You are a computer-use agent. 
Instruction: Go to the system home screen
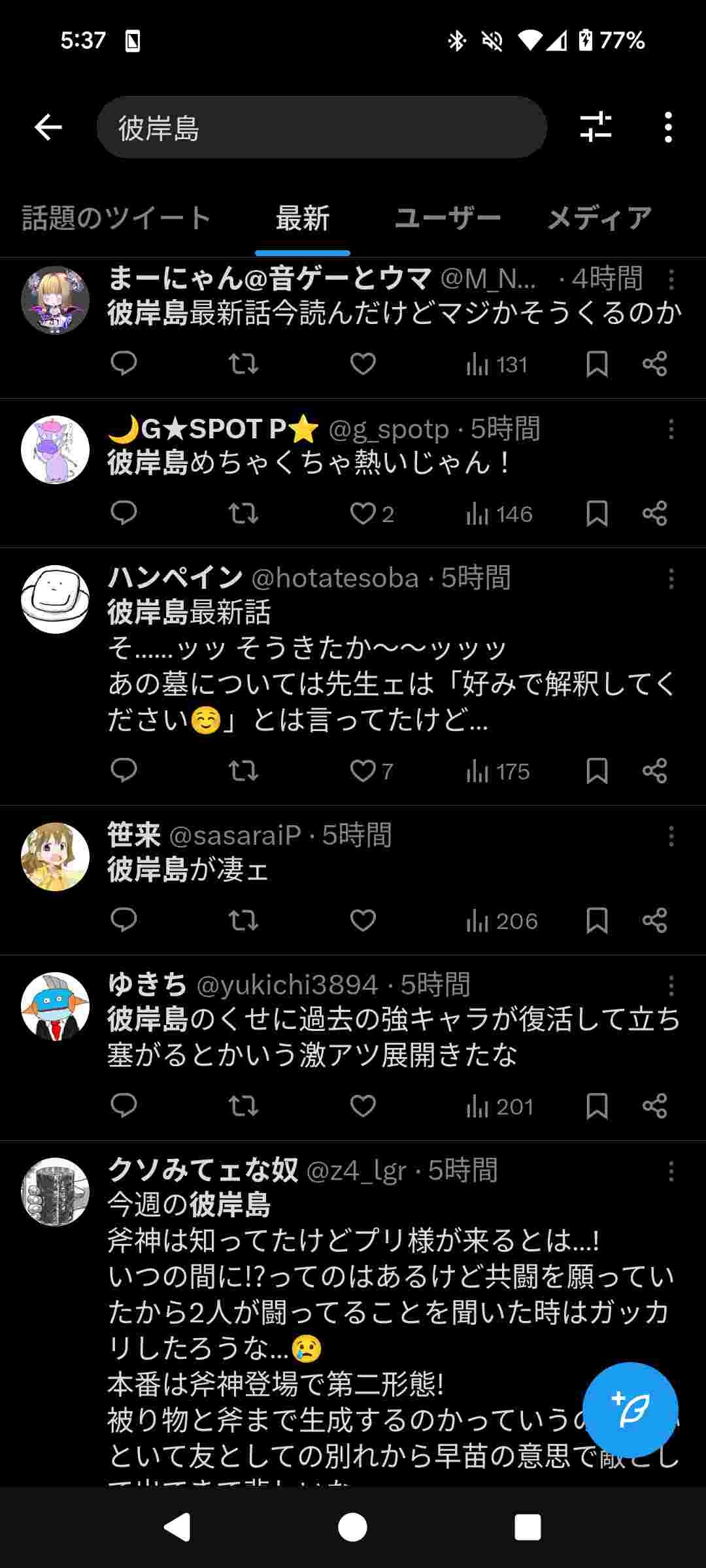[352, 1527]
